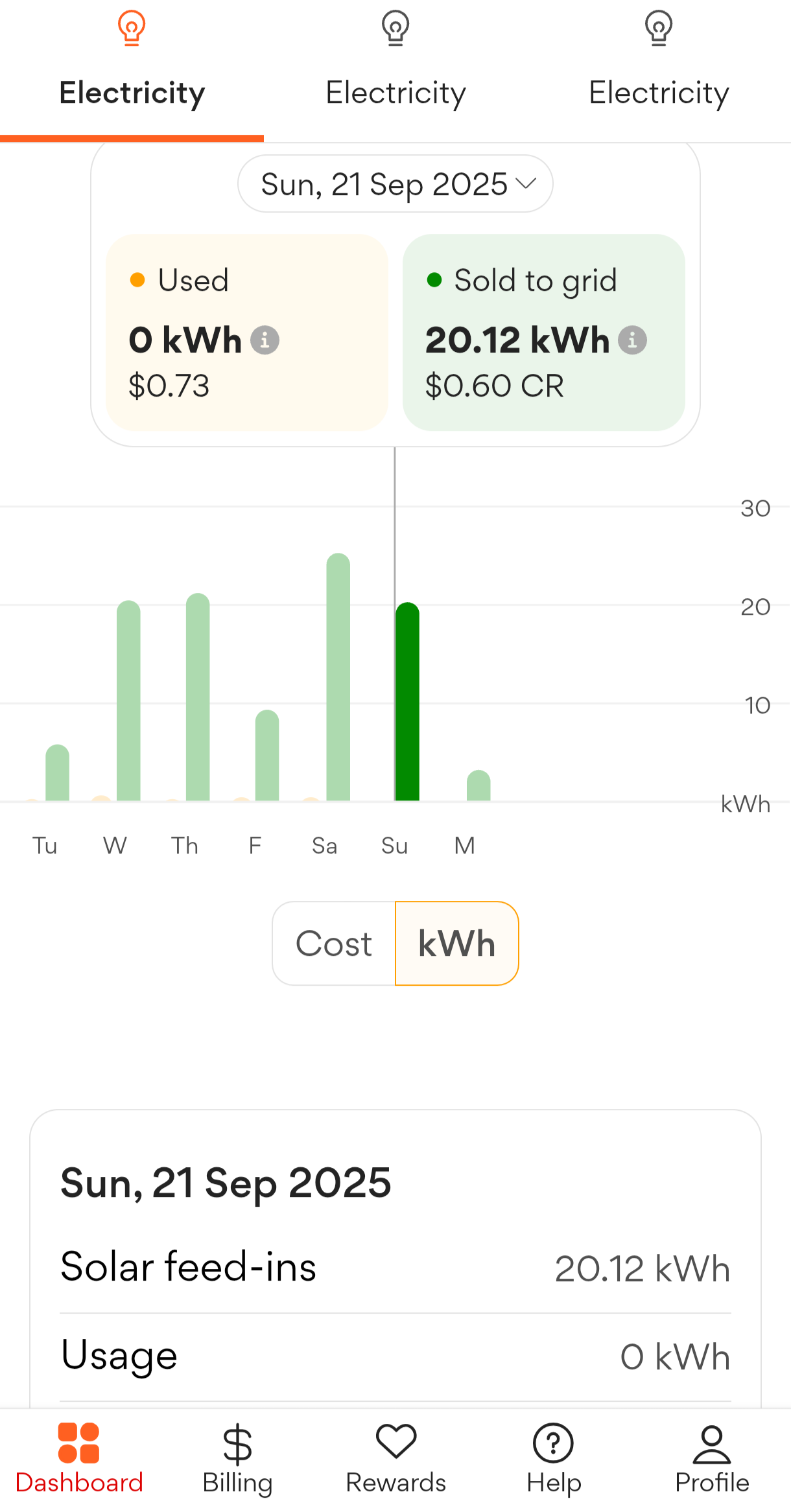Select Thursday's bar in the chart
The image size is (791, 1512).
tap(198, 700)
